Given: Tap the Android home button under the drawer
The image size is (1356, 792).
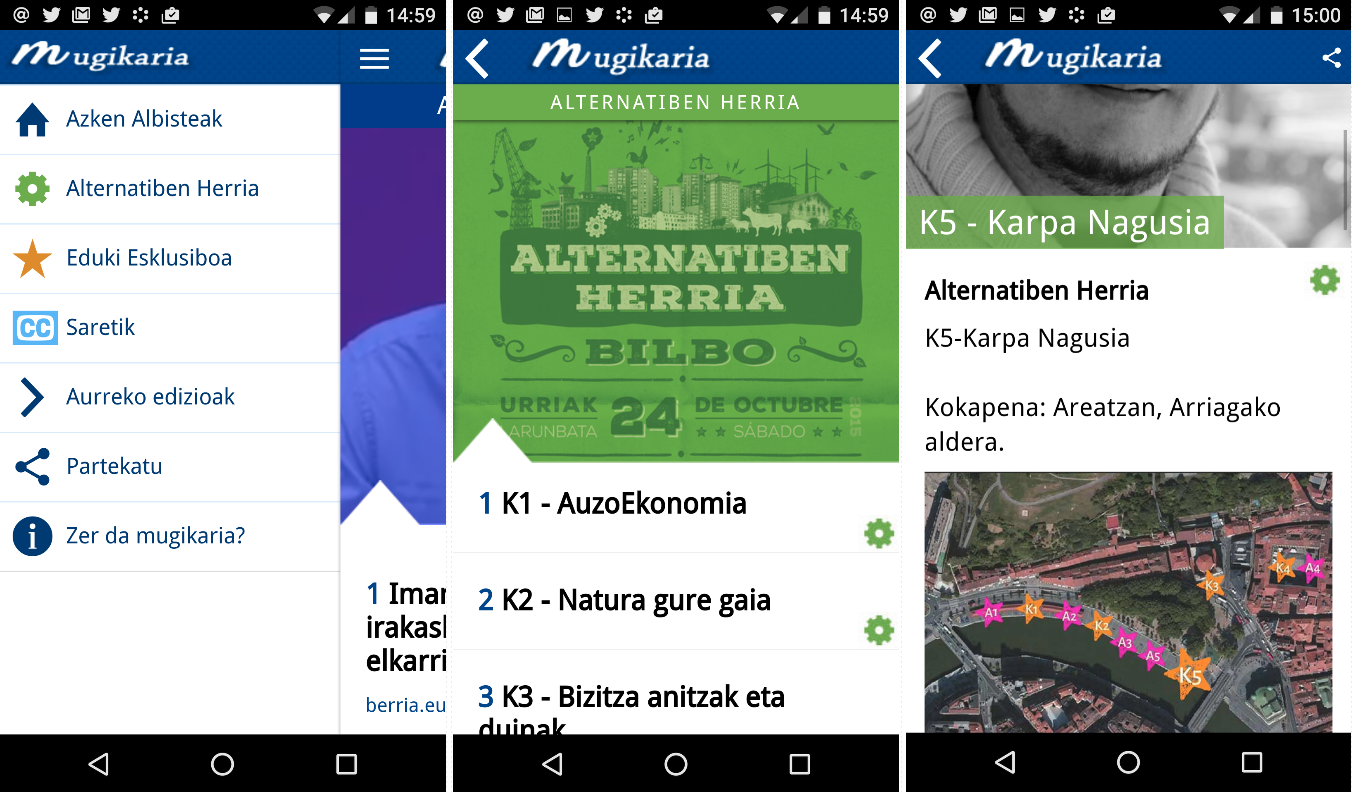Looking at the screenshot, I should pyautogui.click(x=222, y=765).
